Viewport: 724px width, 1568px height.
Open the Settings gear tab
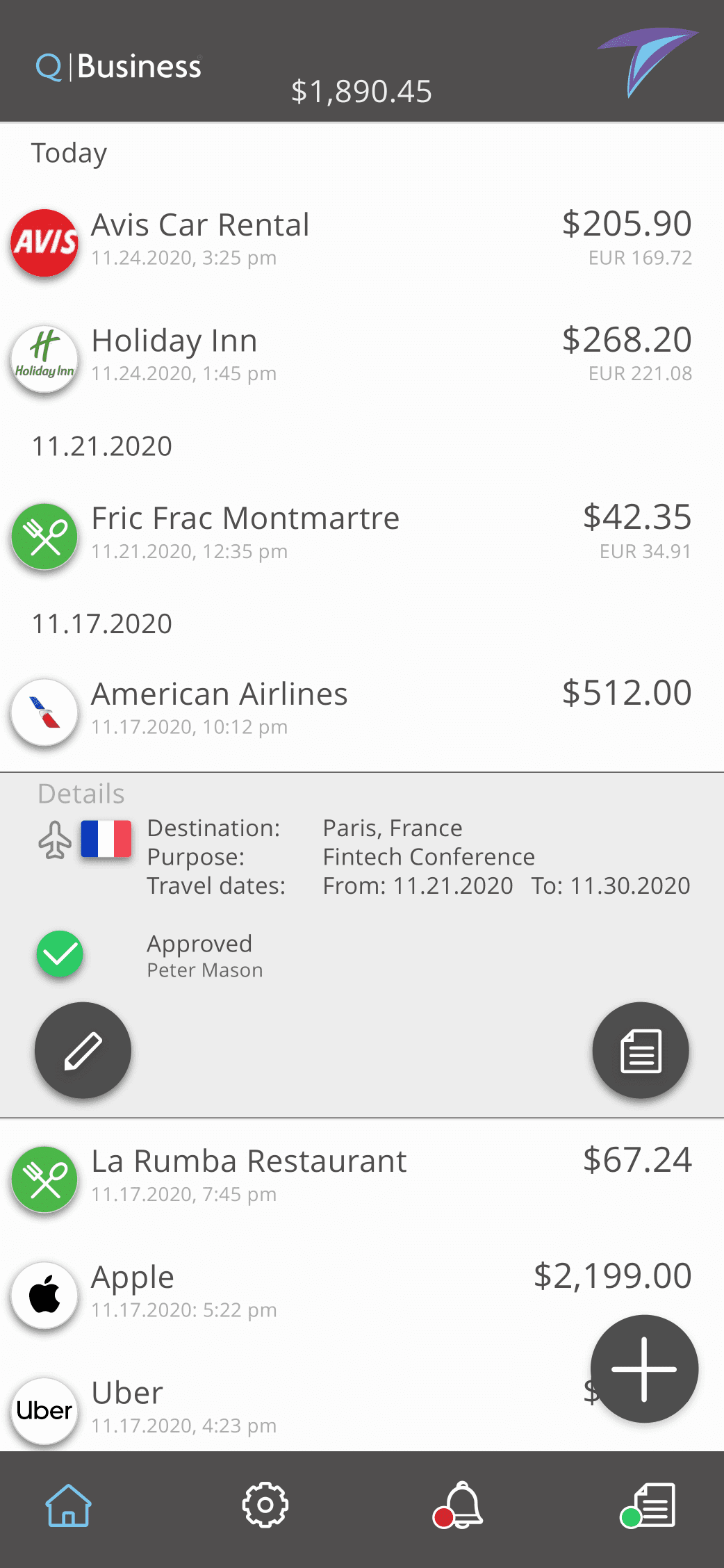(265, 1505)
